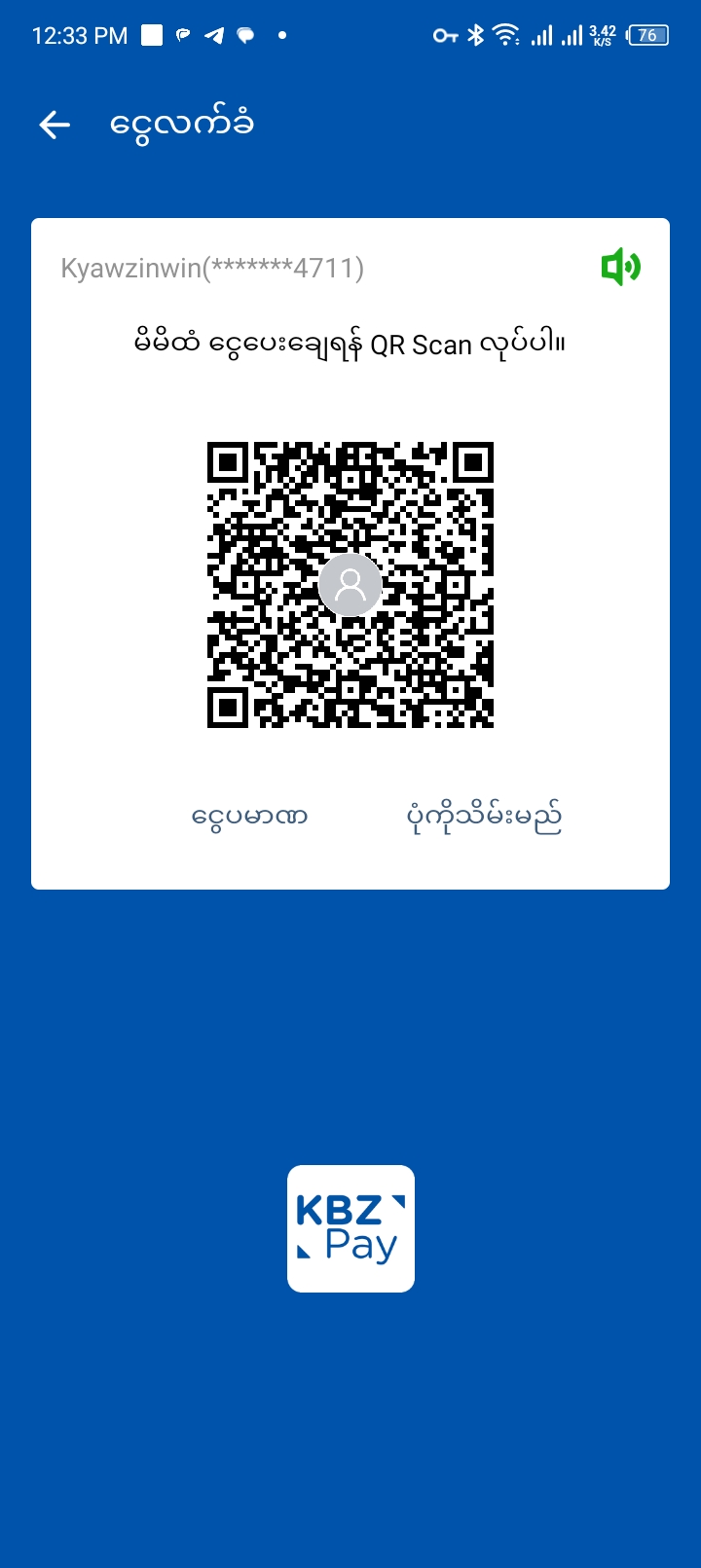Image resolution: width=701 pixels, height=1568 pixels.
Task: Tap ငွေပမာဏ to set amount
Action: 250,816
